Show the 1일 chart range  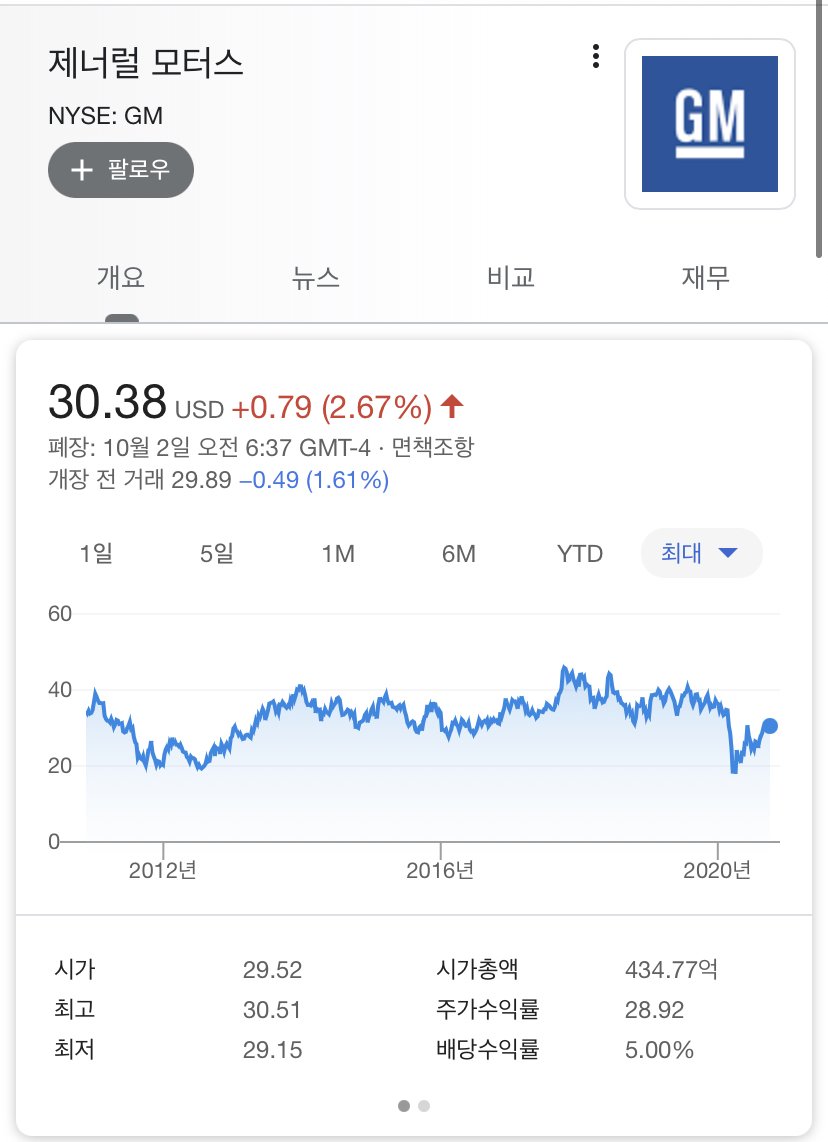click(96, 553)
